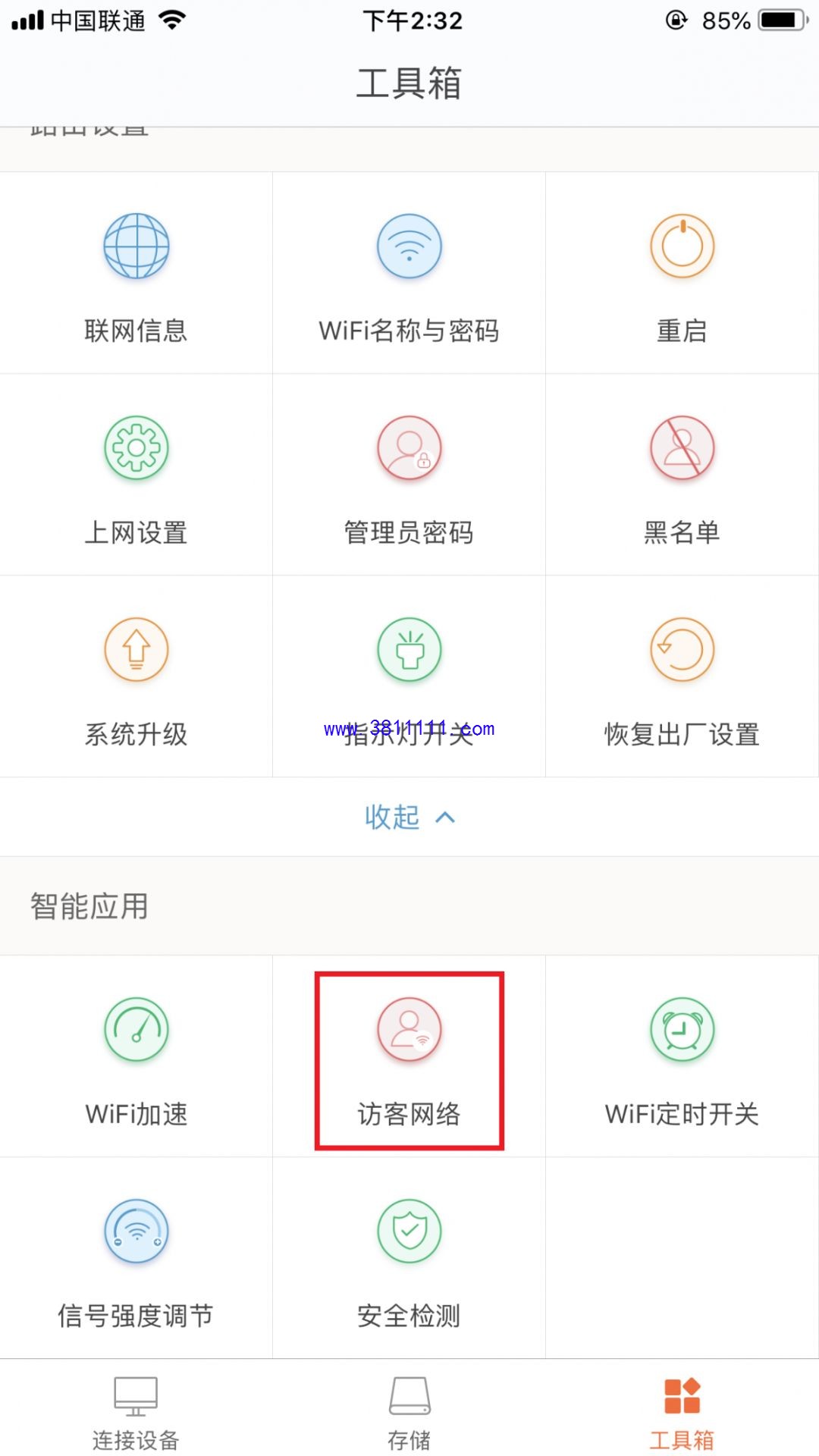
Task: Run 安全检测 security check
Action: click(409, 1258)
